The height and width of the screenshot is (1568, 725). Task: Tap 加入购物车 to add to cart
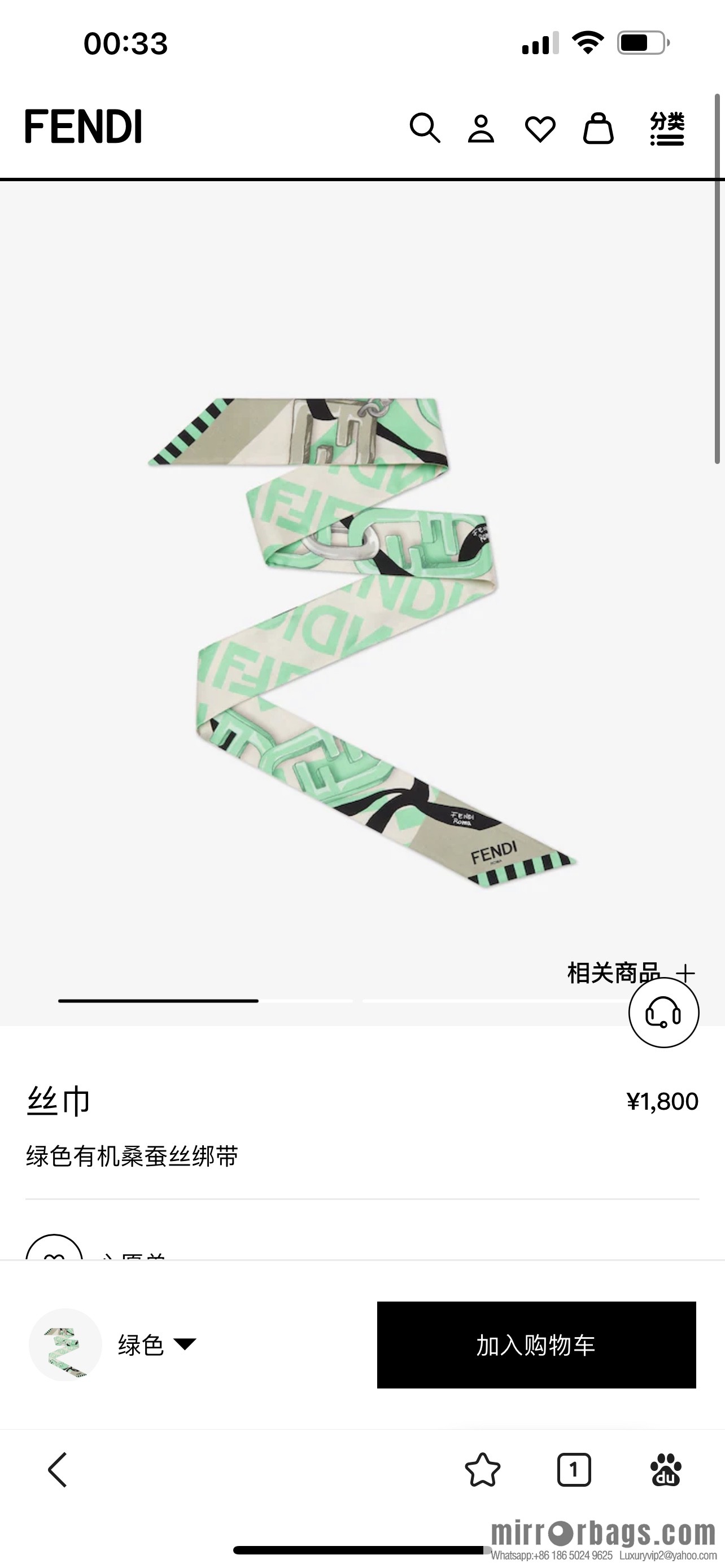[536, 1345]
